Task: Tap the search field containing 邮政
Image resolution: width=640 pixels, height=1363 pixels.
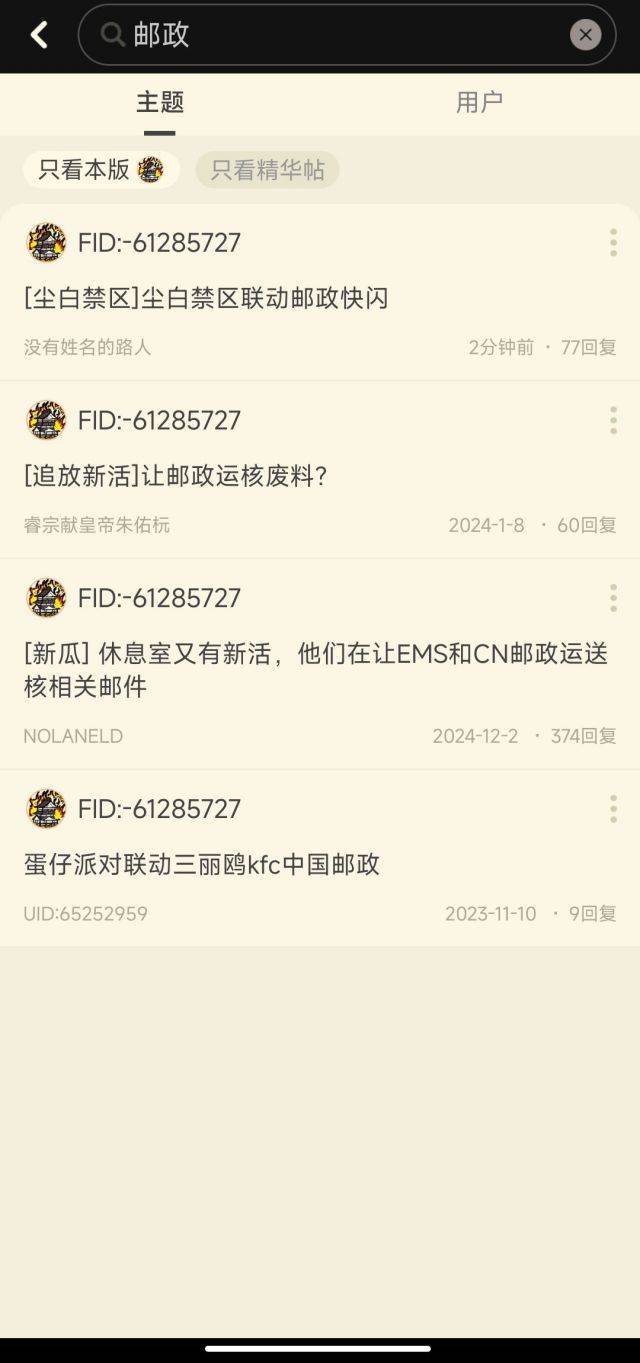Action: point(340,36)
